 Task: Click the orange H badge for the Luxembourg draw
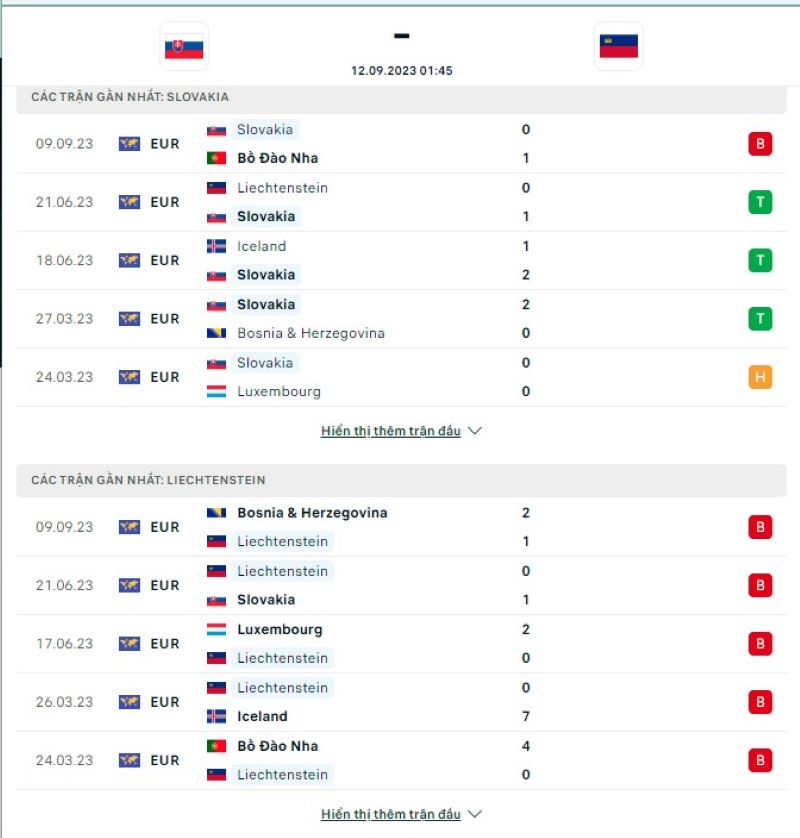(x=761, y=377)
